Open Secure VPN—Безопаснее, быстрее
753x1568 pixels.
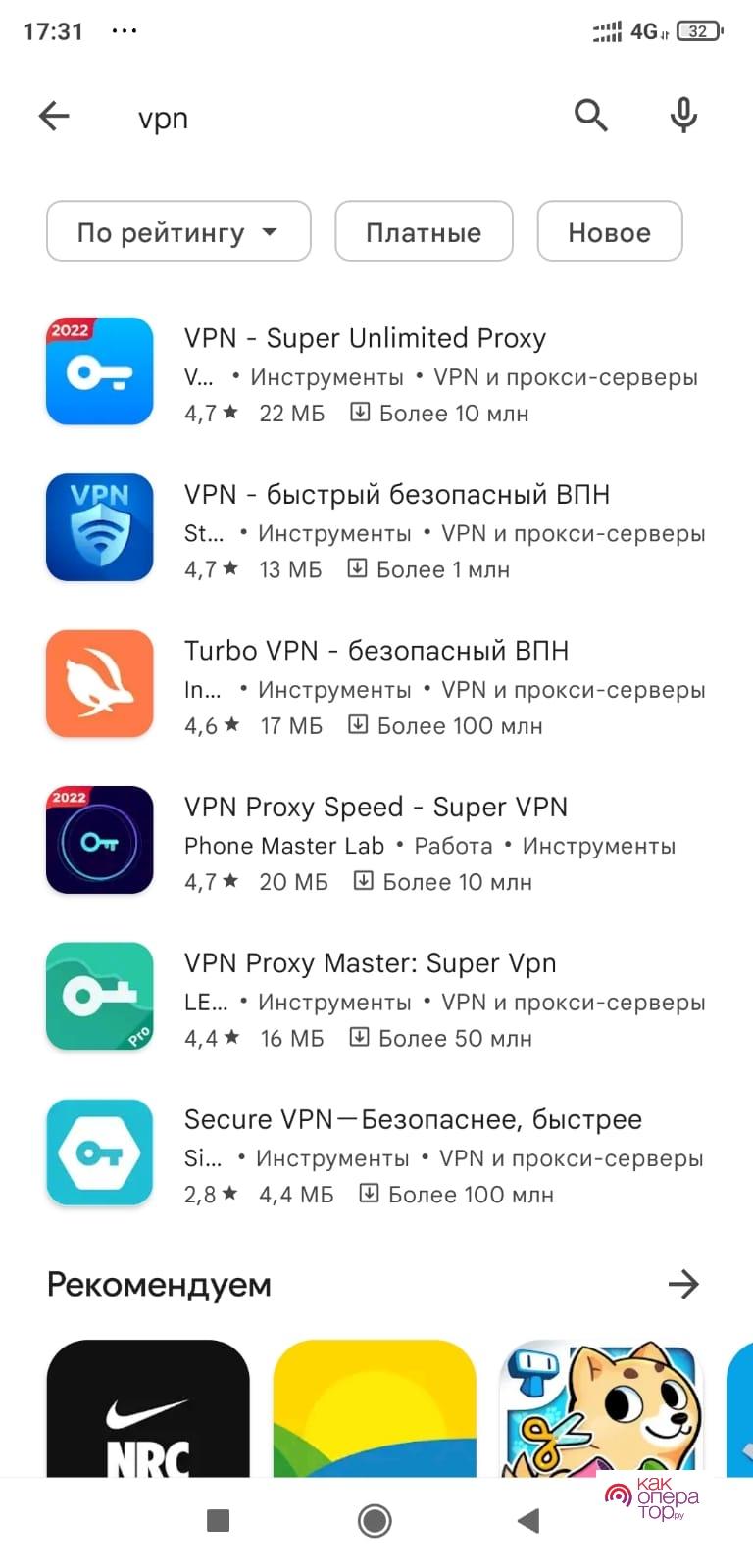coord(413,1119)
